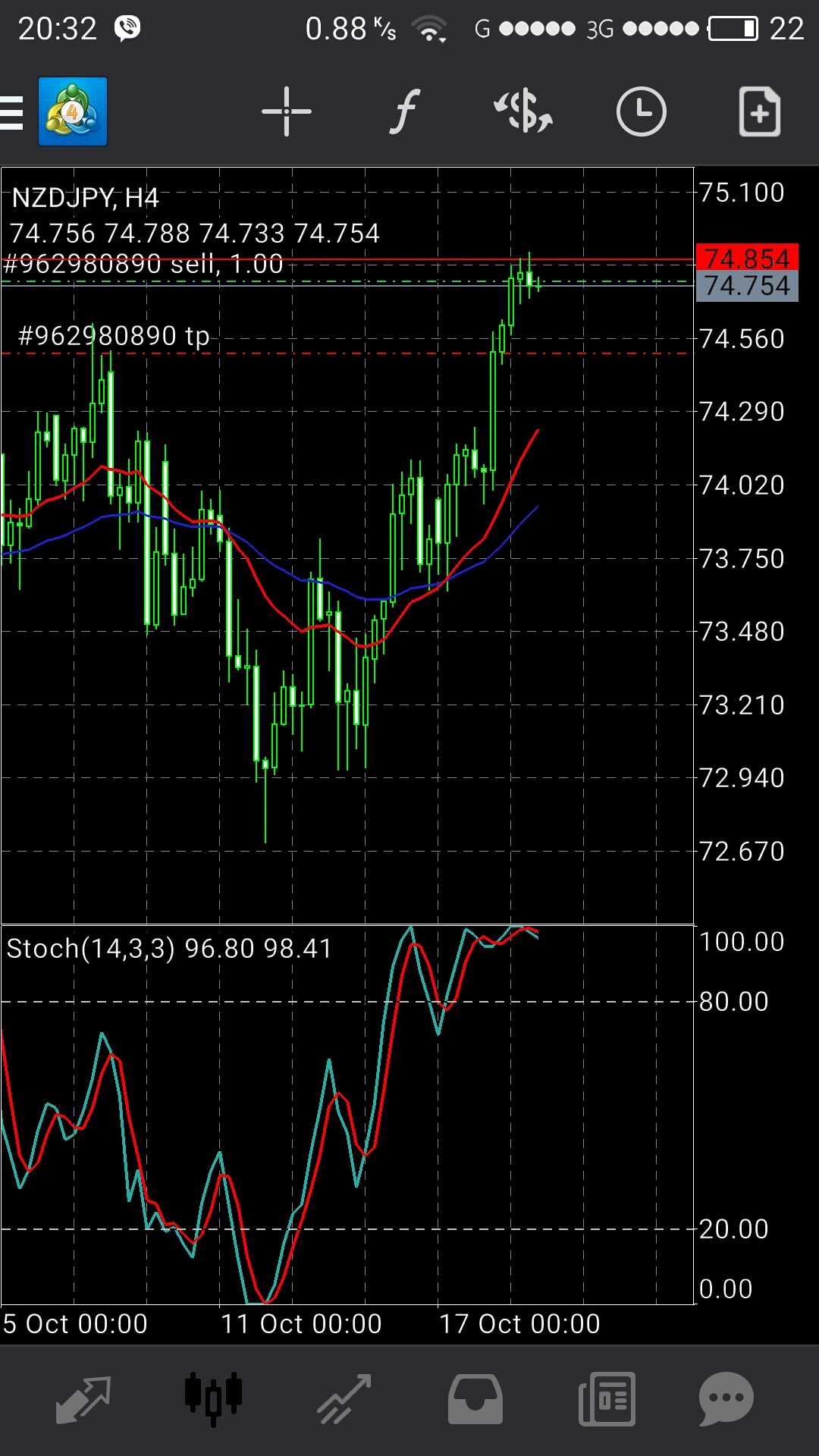Open the hamburger side menu
The height and width of the screenshot is (1456, 819).
(x=12, y=112)
